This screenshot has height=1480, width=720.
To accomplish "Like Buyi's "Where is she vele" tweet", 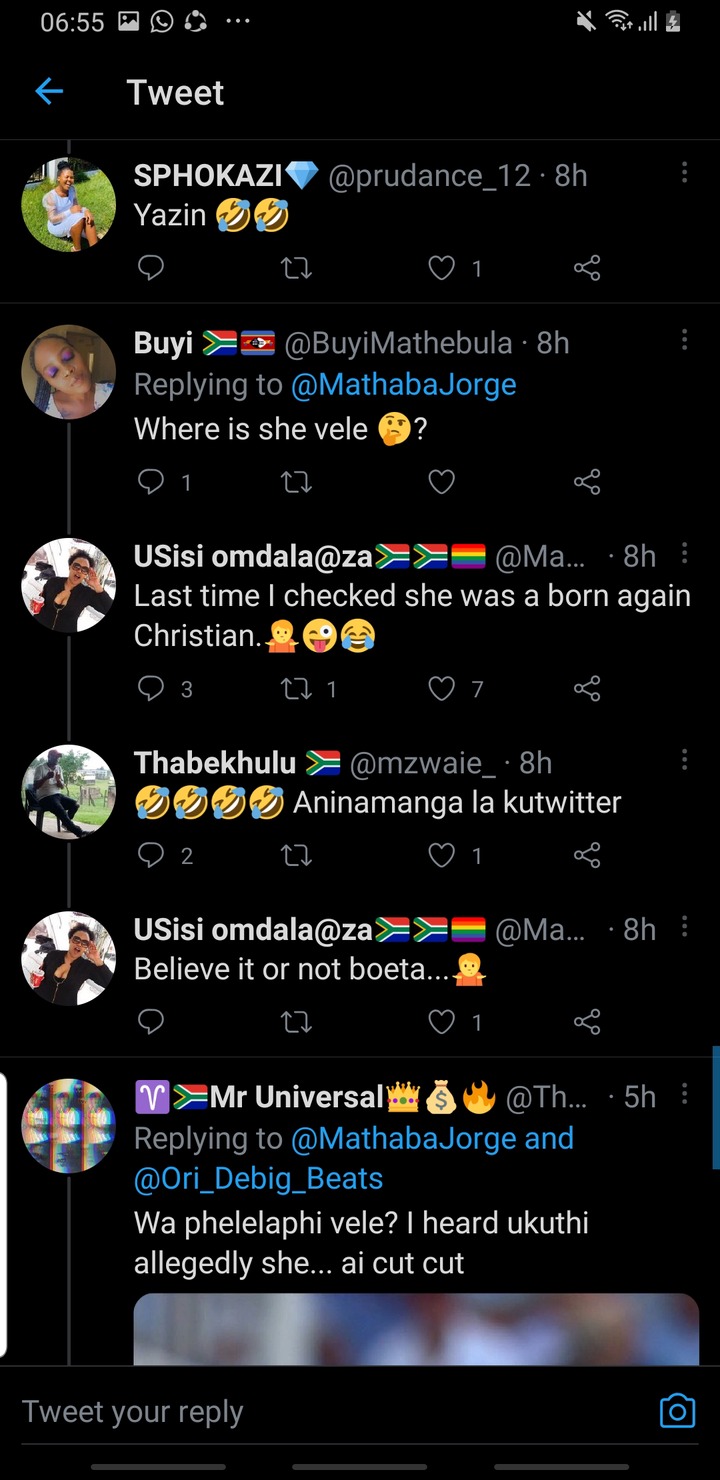I will 442,483.
